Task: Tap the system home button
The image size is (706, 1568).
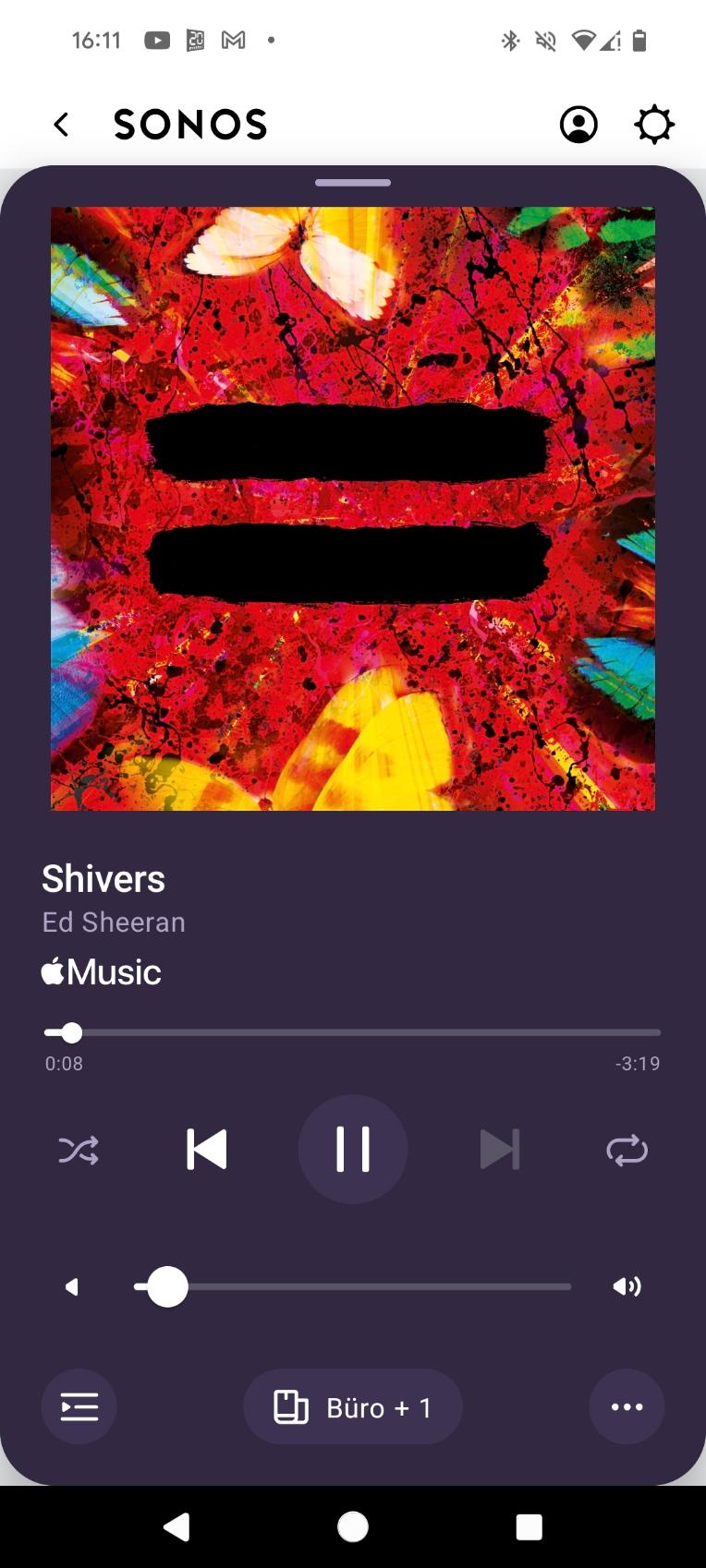Action: [x=353, y=1526]
